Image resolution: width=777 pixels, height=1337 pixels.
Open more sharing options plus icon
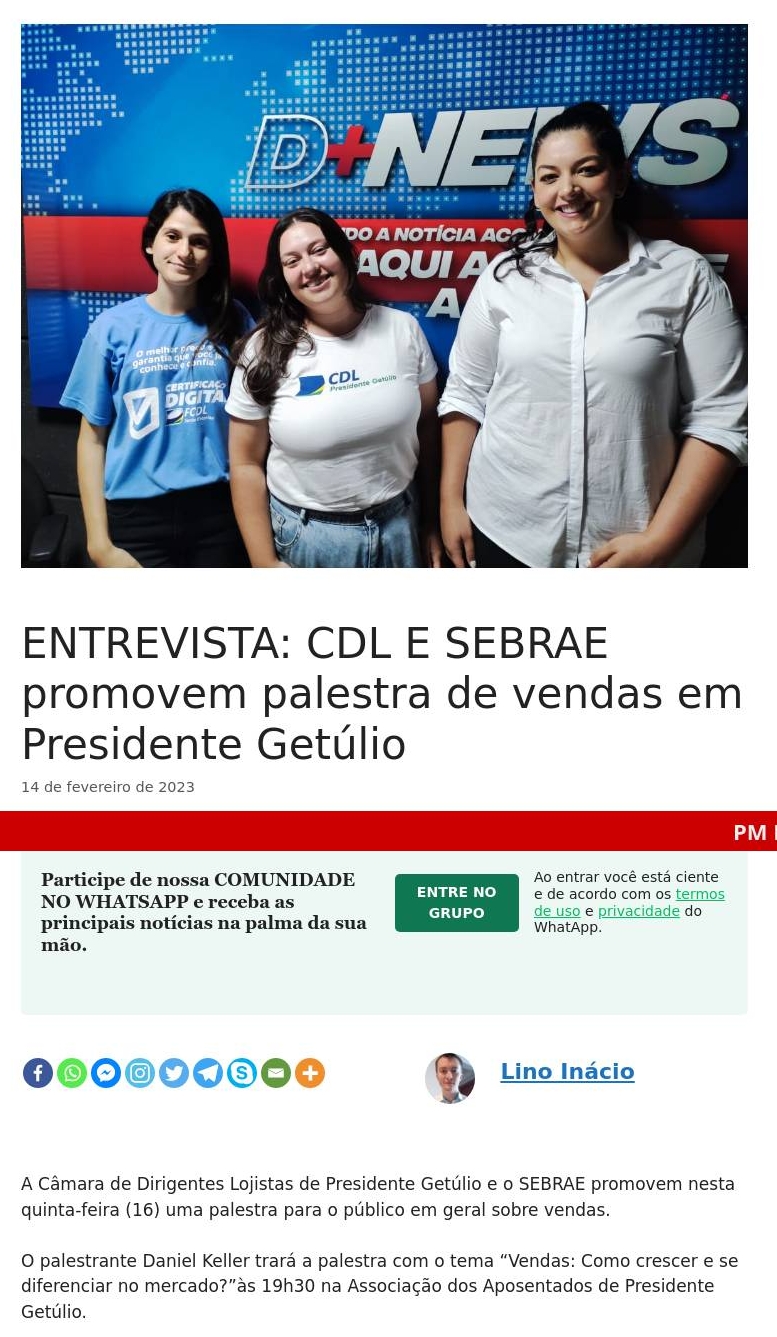310,1073
